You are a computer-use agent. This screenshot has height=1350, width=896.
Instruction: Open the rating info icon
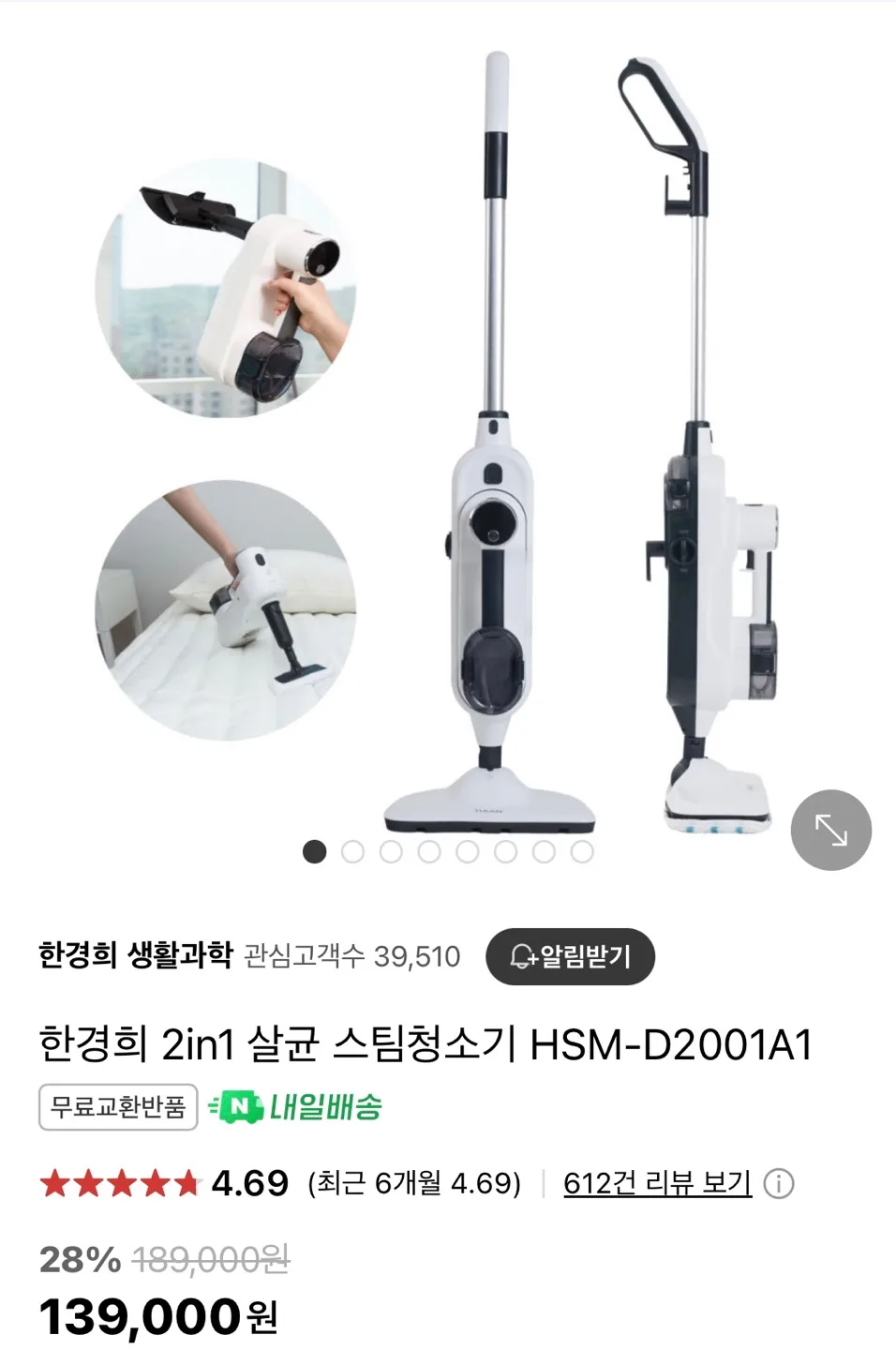point(779,1184)
